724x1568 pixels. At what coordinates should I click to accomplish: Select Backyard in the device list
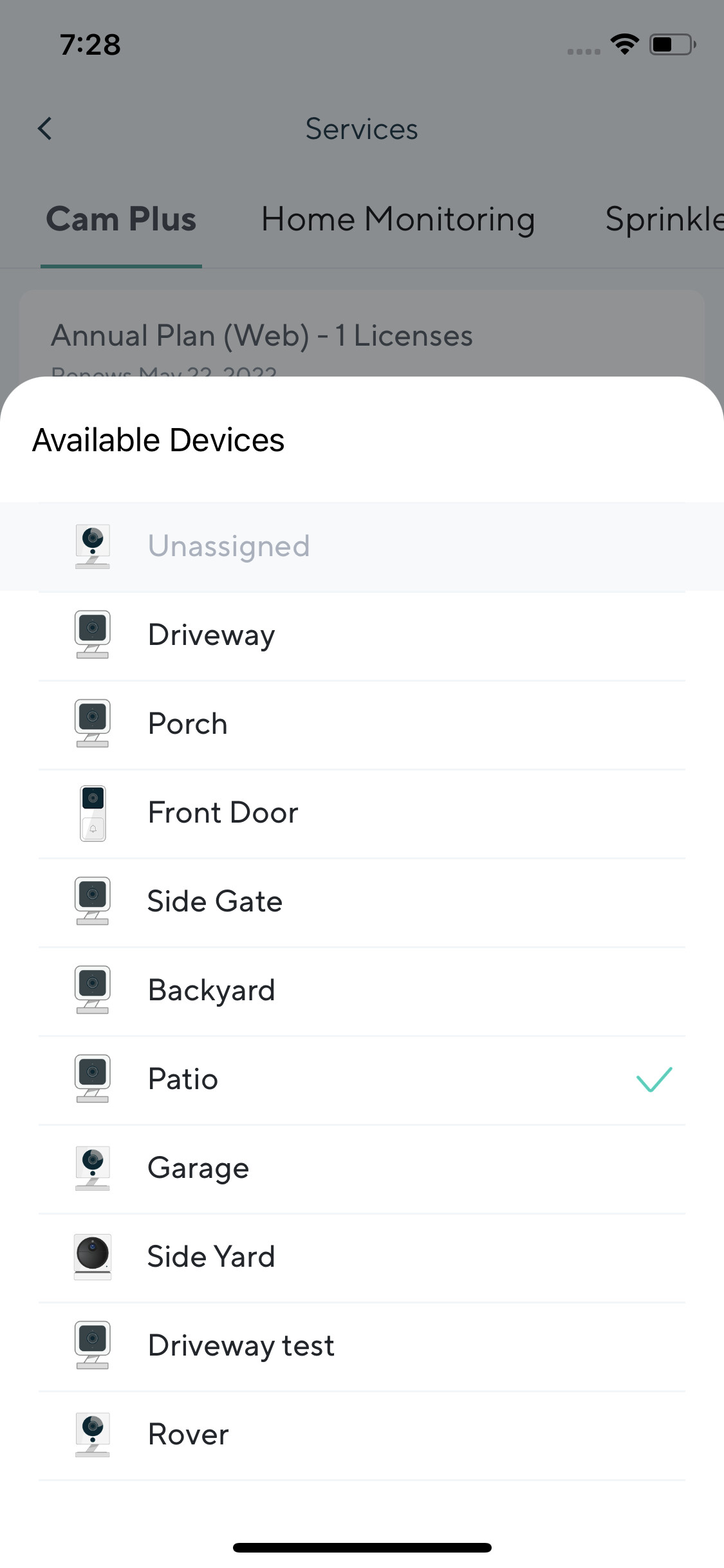pos(360,991)
